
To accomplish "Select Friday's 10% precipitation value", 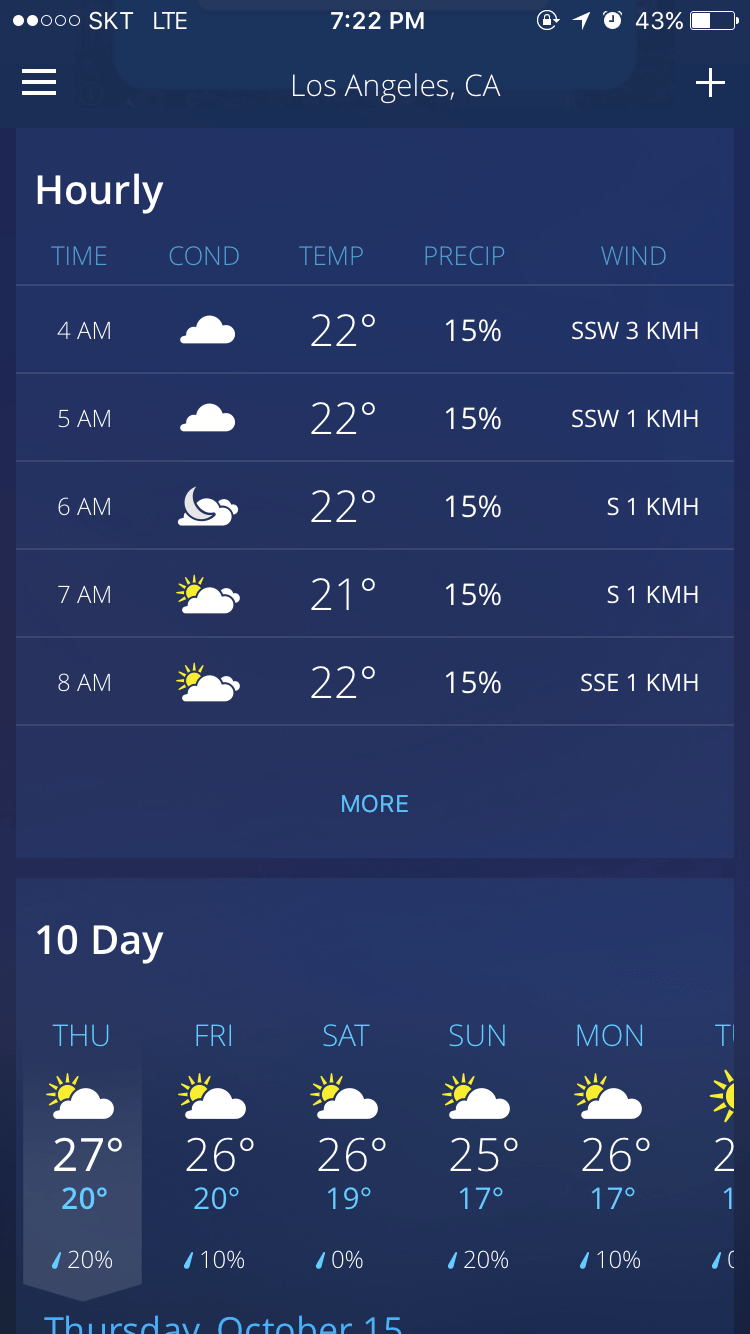I will pos(215,1259).
